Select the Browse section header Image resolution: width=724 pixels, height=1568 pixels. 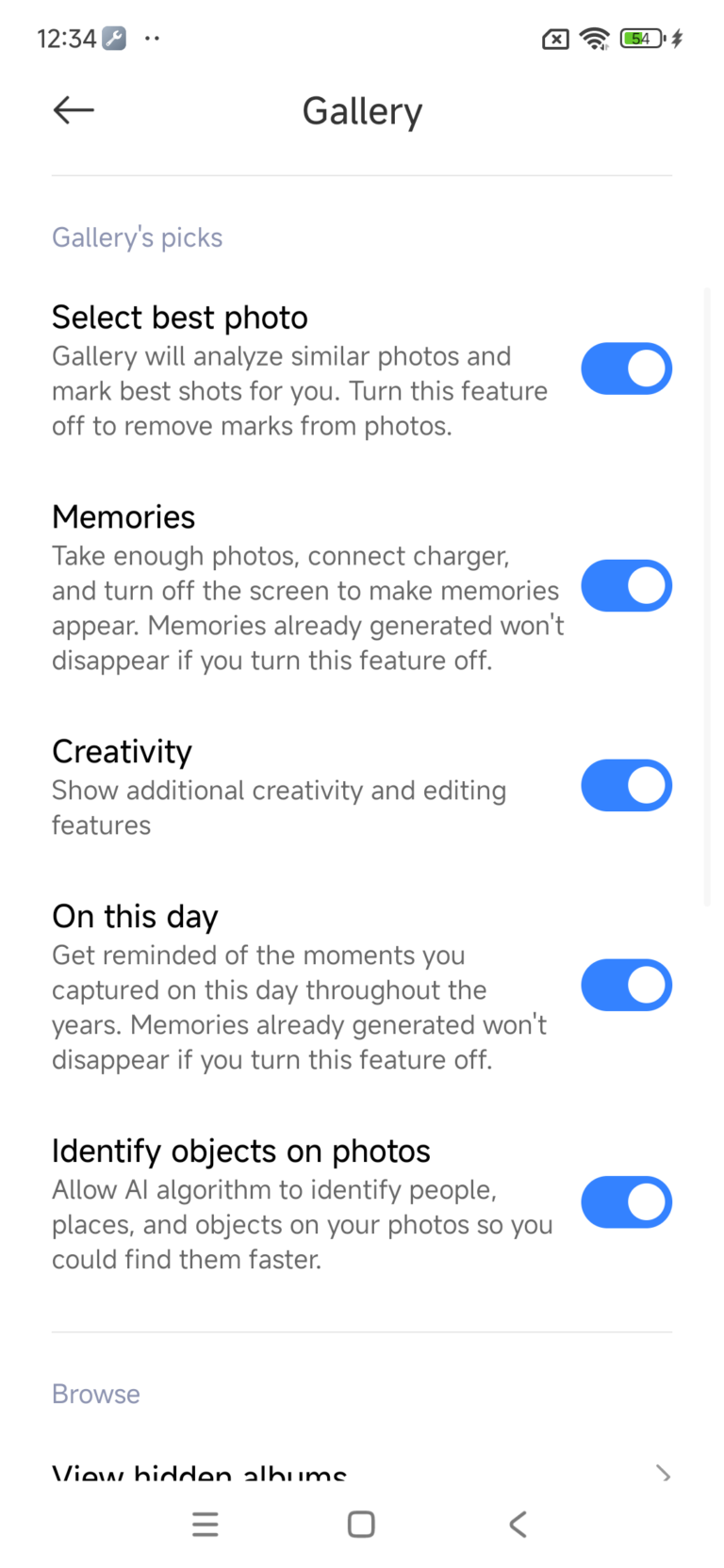pyautogui.click(x=95, y=1394)
